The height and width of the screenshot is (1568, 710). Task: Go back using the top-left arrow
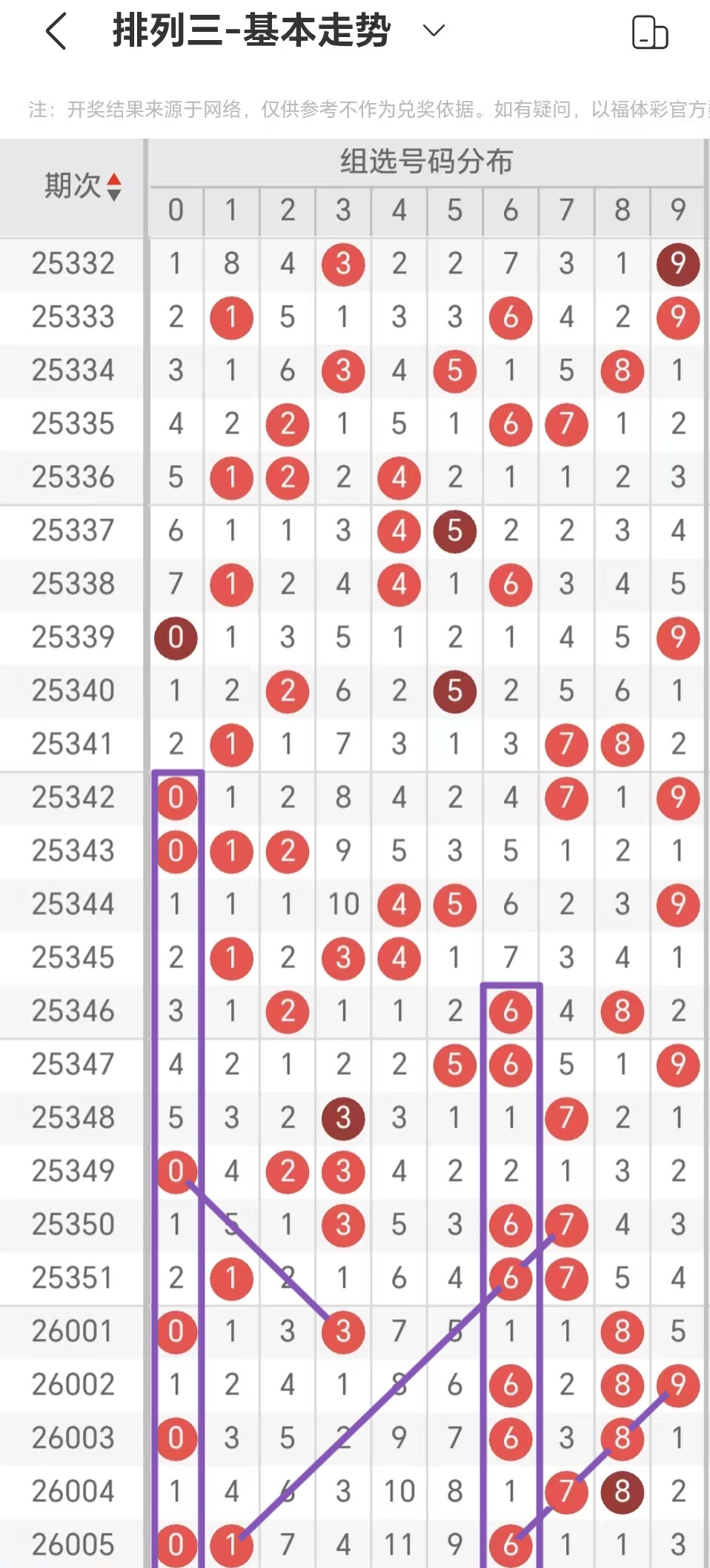(x=56, y=32)
